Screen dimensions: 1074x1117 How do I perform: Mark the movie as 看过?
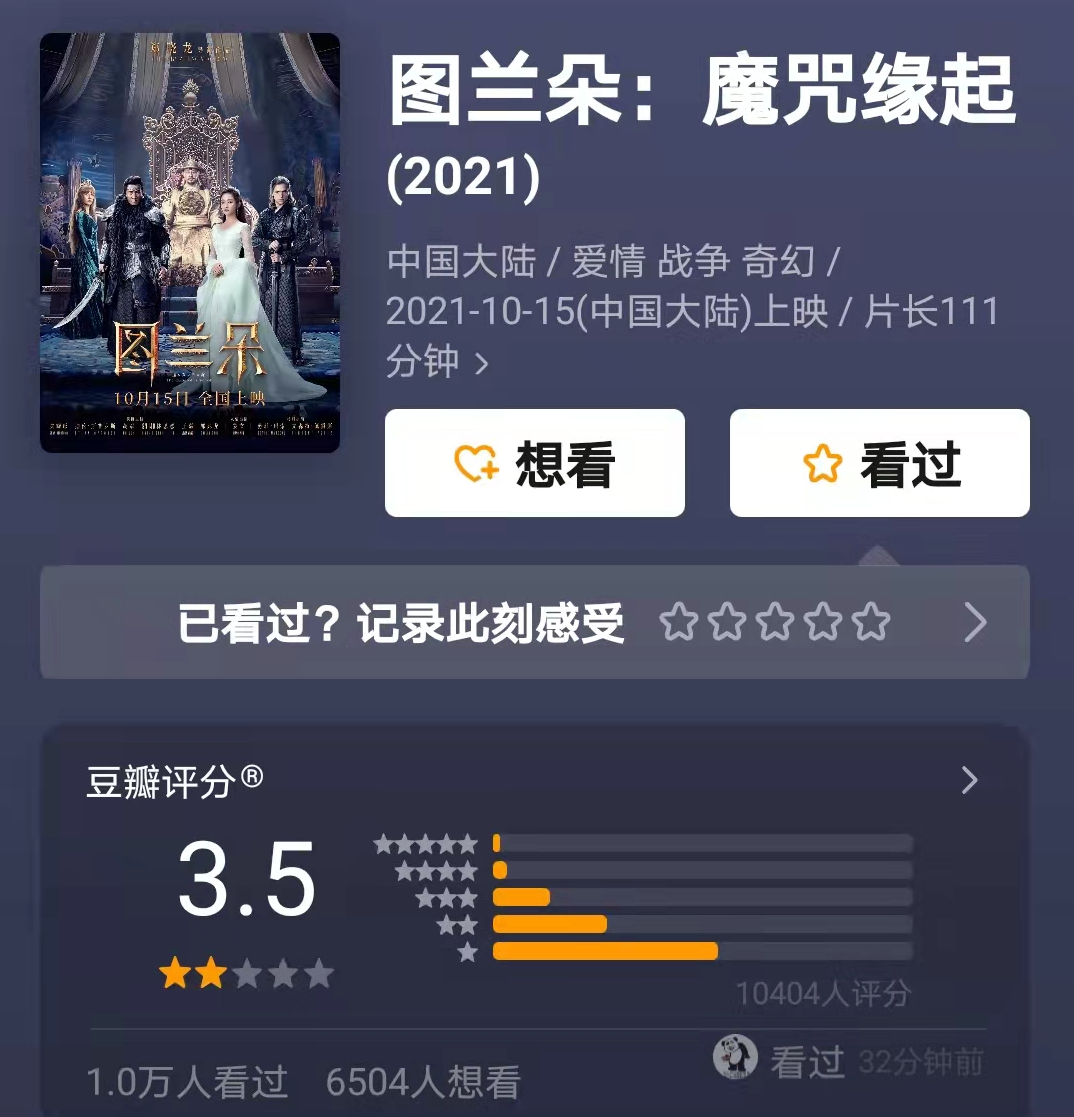pyautogui.click(x=879, y=463)
